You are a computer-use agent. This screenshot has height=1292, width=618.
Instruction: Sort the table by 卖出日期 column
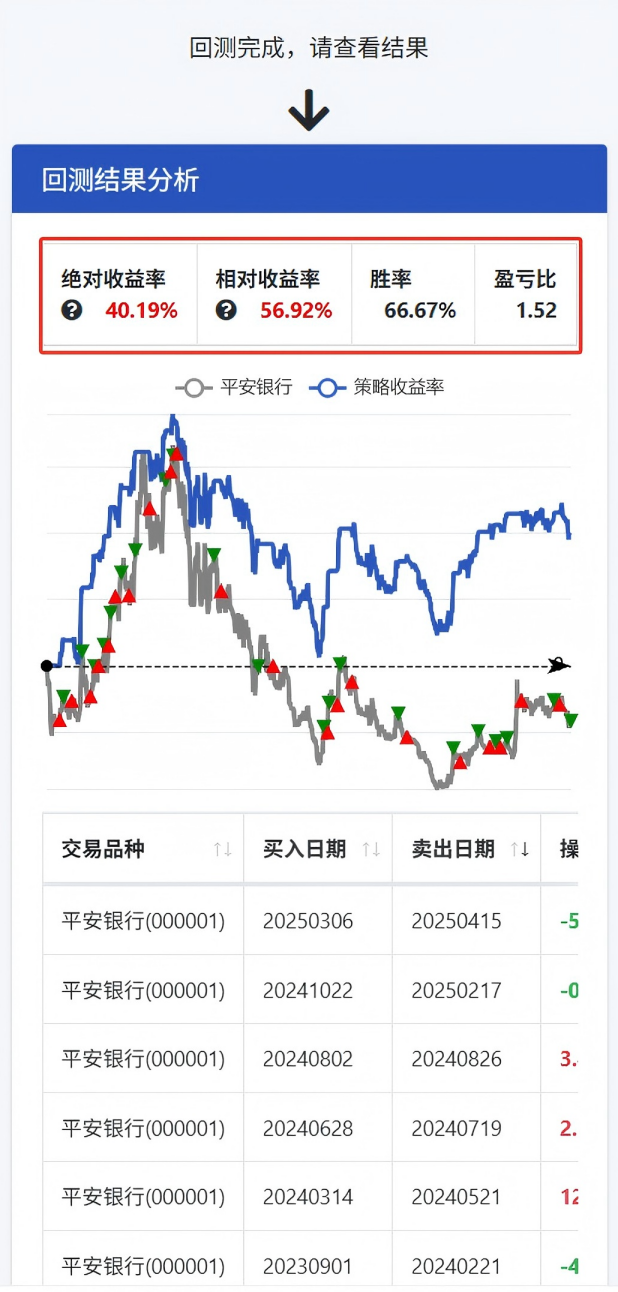coord(520,849)
